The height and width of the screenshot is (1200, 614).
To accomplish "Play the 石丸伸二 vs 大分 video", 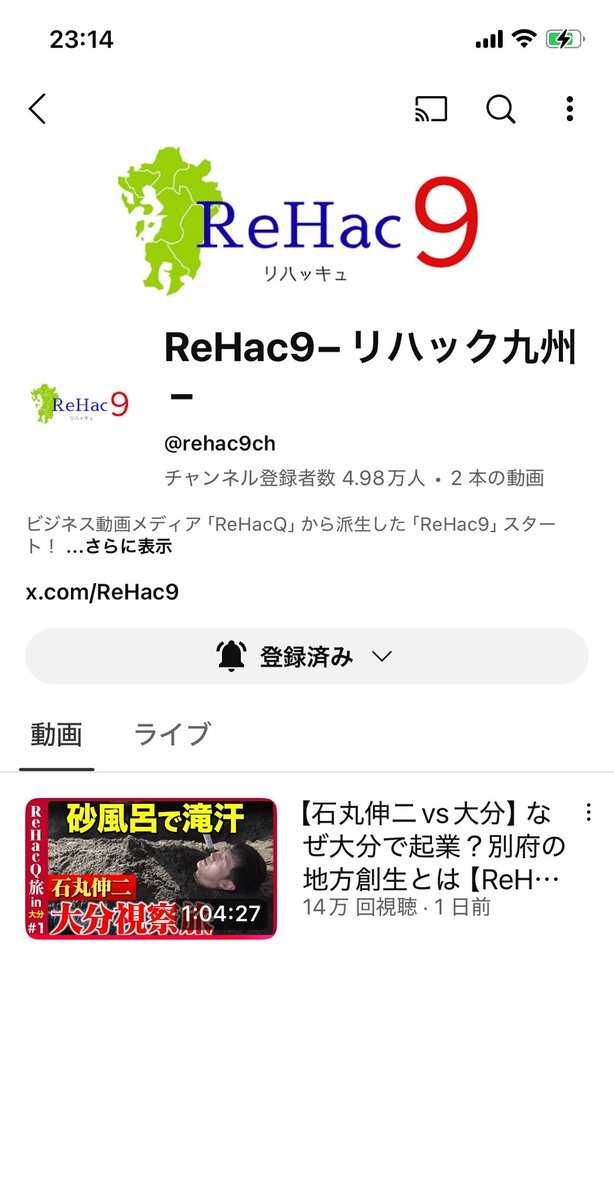I will pyautogui.click(x=150, y=868).
